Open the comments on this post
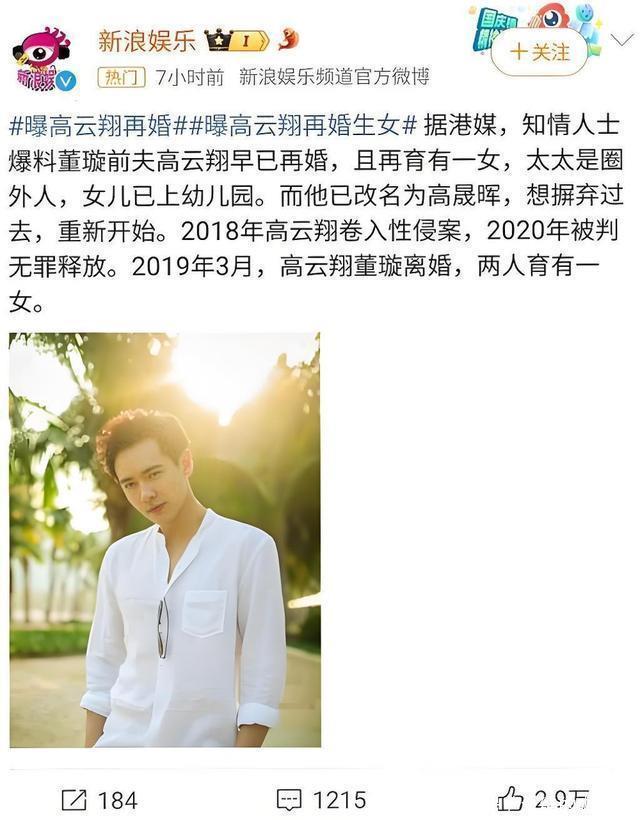This screenshot has height=820, width=640. [x=322, y=799]
